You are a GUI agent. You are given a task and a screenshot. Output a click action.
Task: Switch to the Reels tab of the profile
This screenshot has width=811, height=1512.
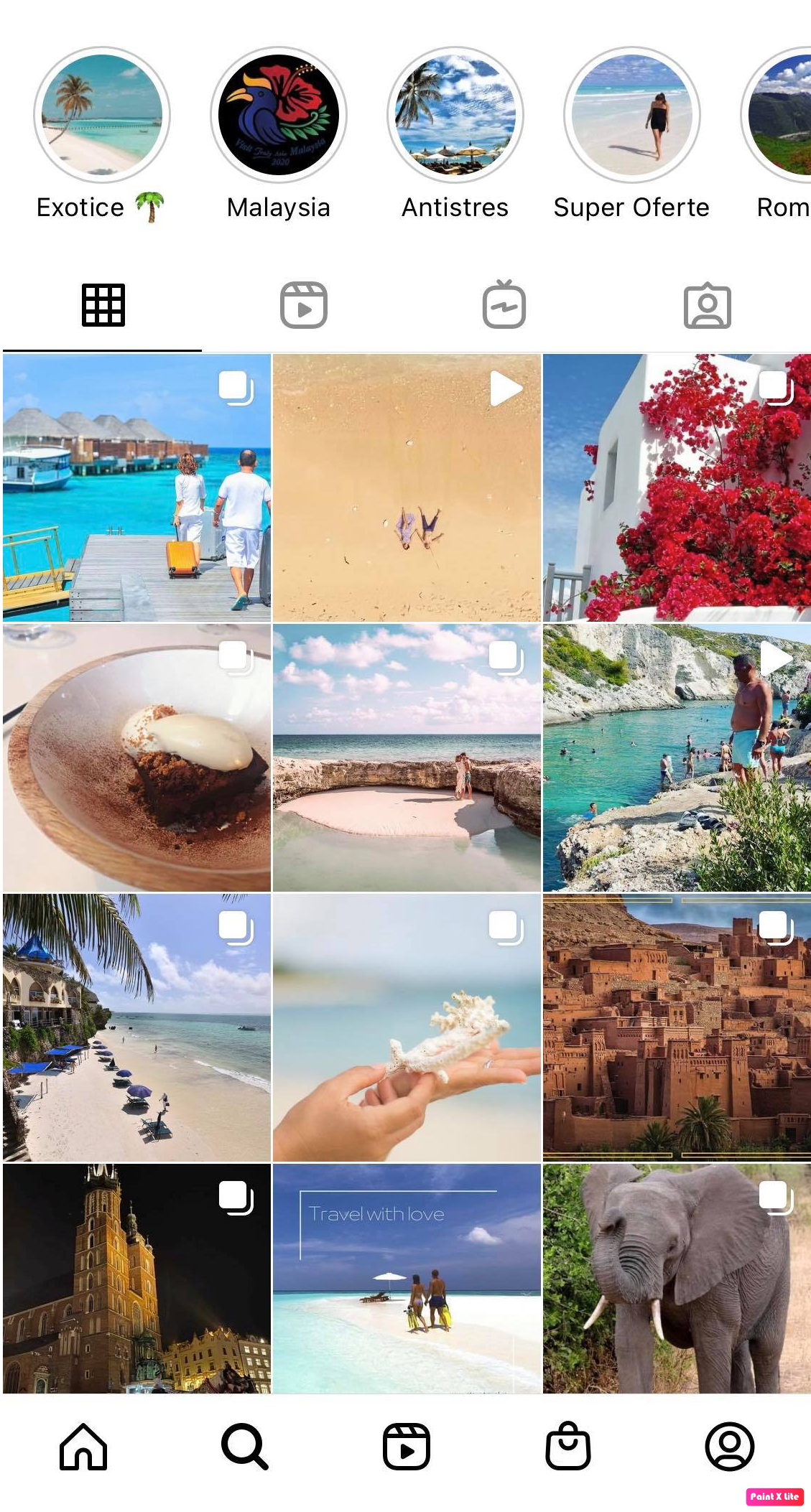pyautogui.click(x=303, y=305)
